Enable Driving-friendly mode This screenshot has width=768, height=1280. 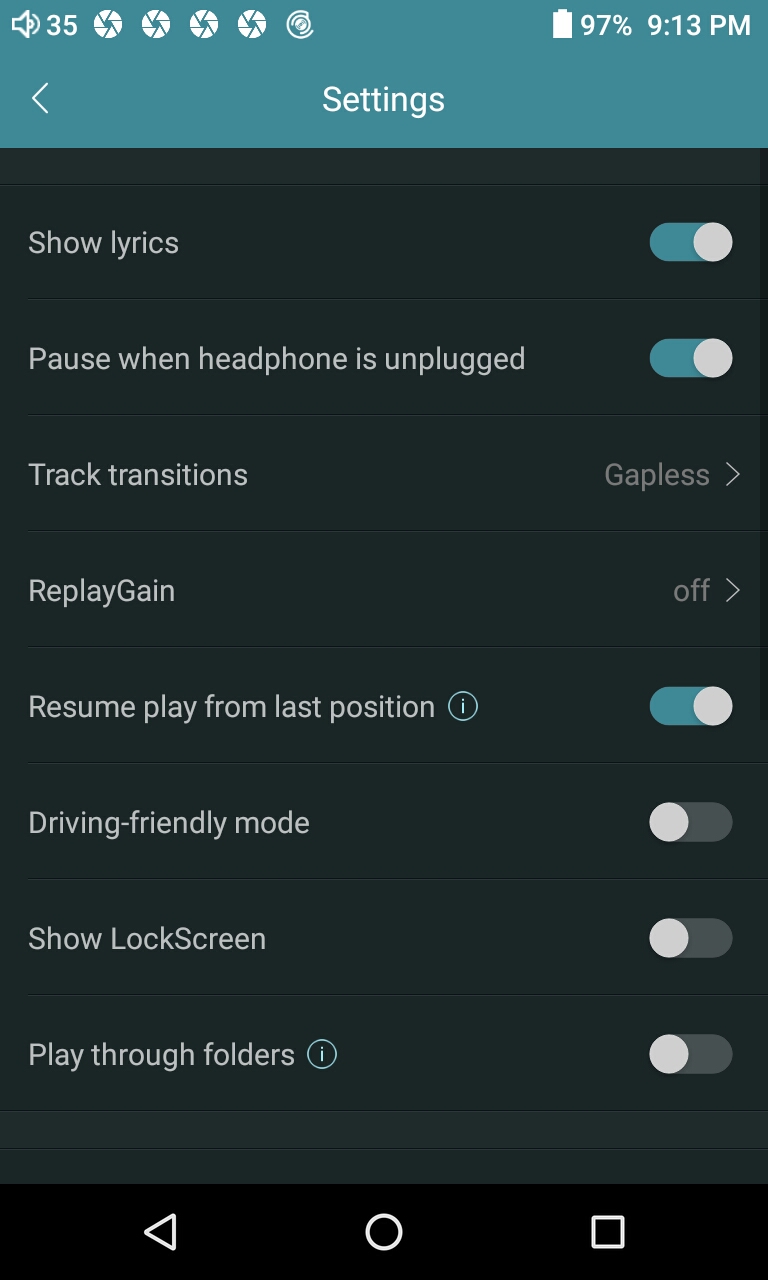coord(691,823)
